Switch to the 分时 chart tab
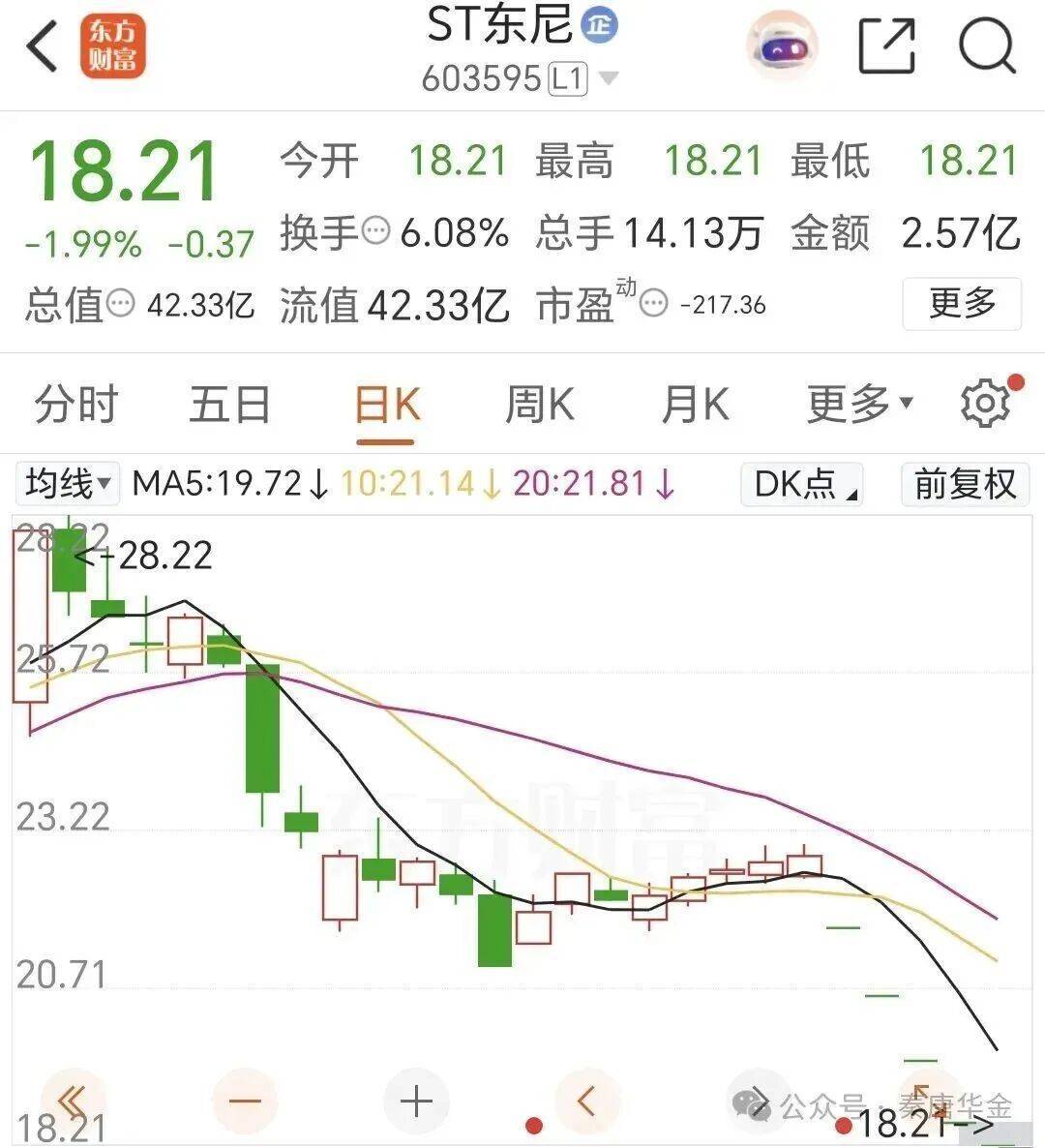This screenshot has height=1148, width=1045. click(75, 405)
